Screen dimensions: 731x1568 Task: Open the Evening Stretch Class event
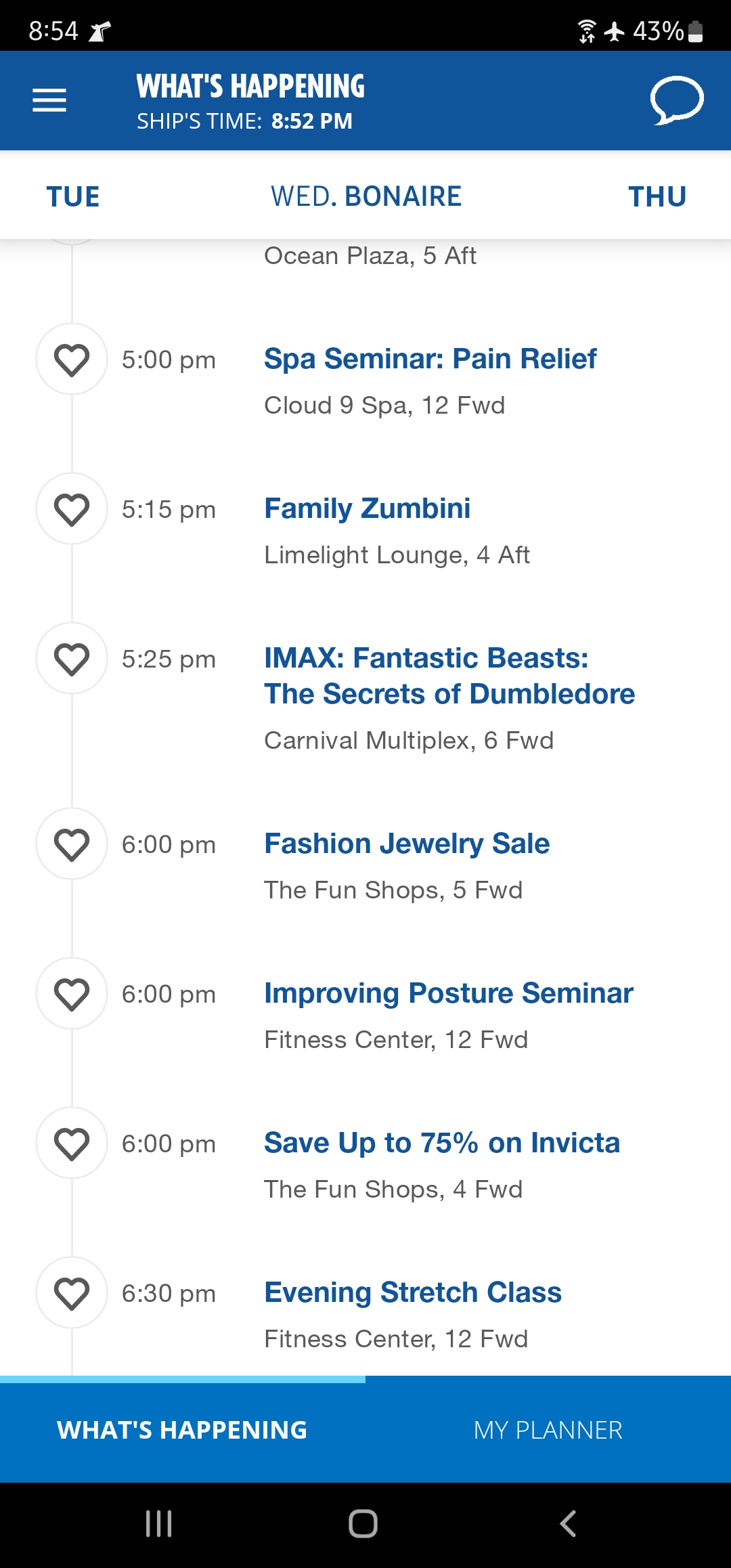click(413, 1292)
